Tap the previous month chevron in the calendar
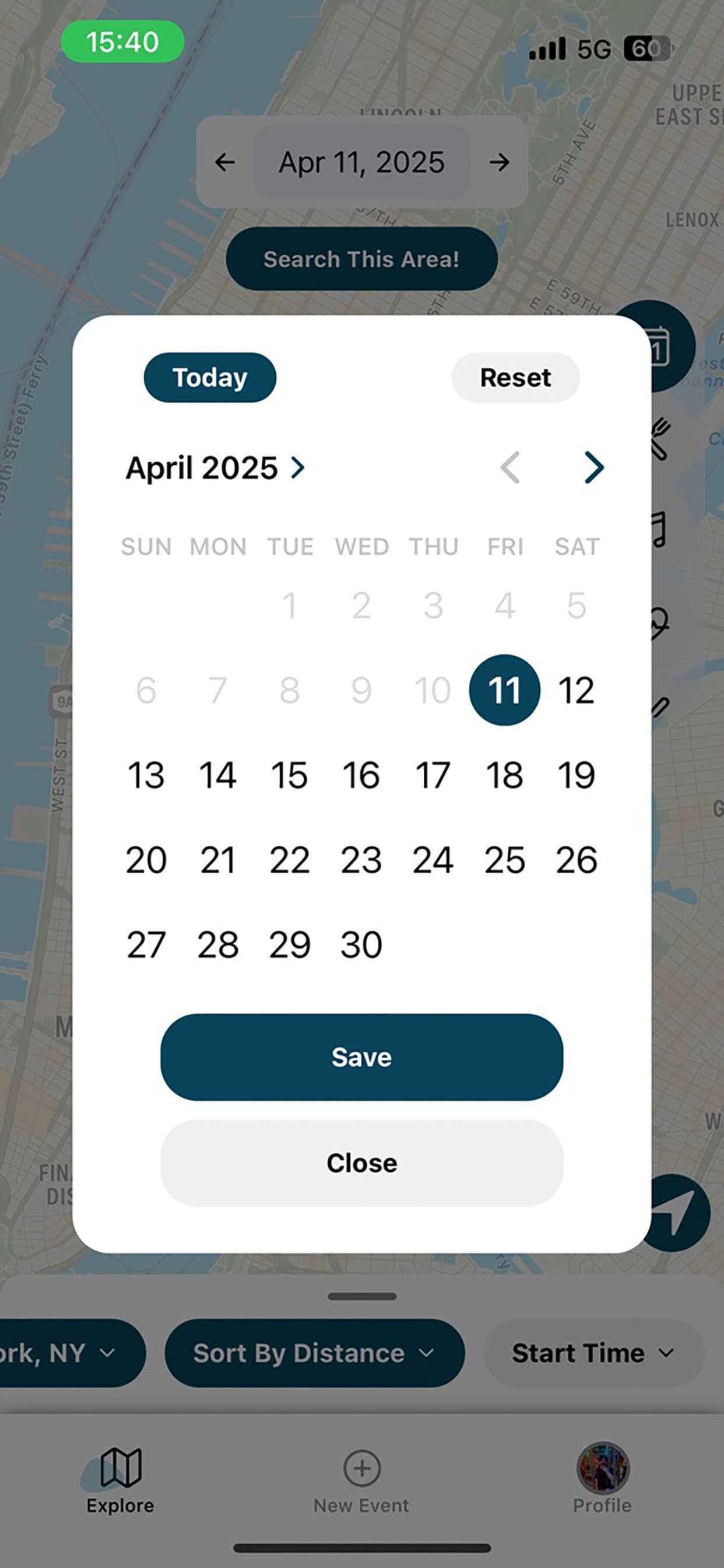724x1568 pixels. pyautogui.click(x=510, y=467)
